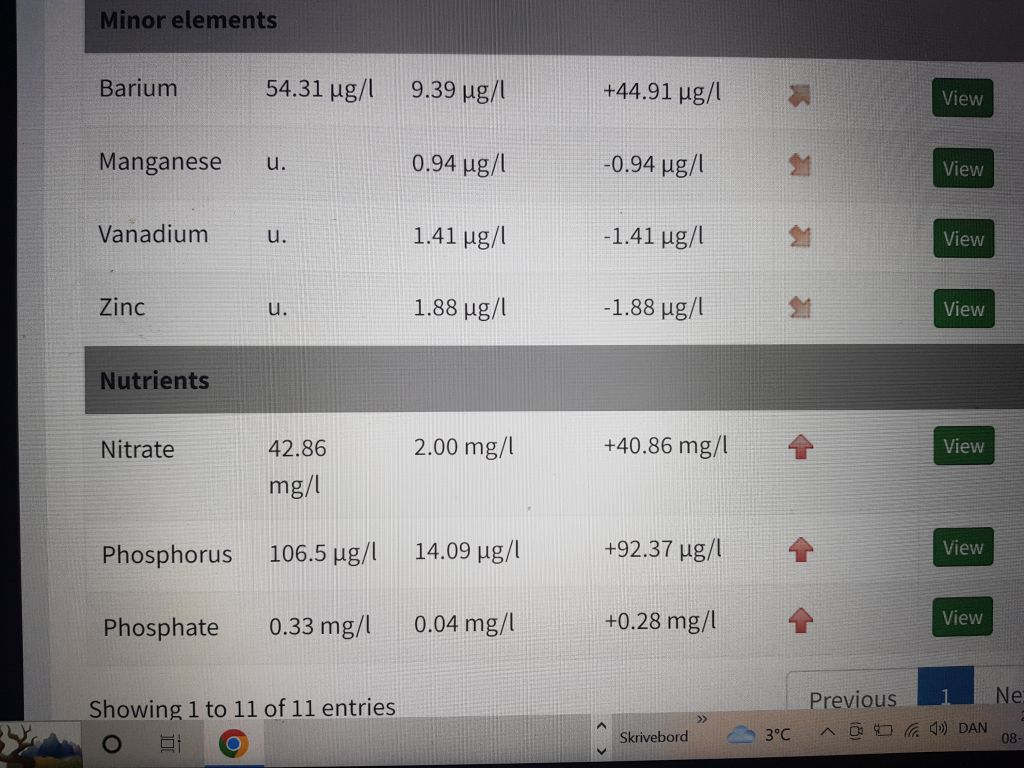View the Nitrate measurement
This screenshot has height=768, width=1024.
tap(963, 446)
